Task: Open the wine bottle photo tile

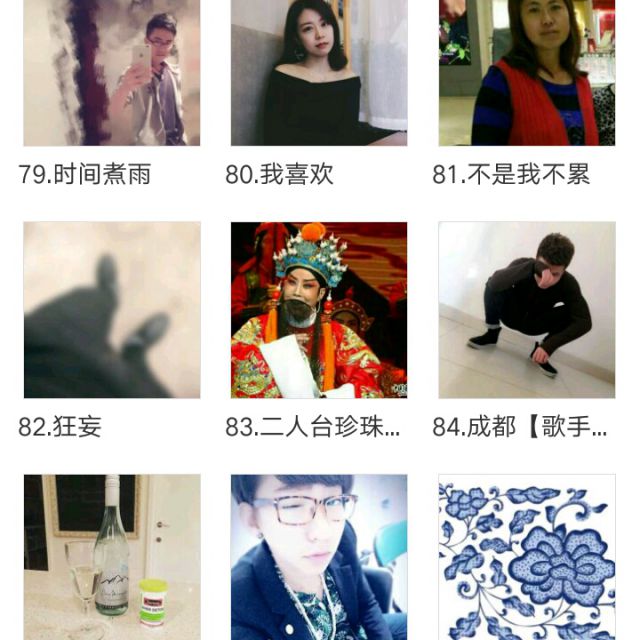Action: click(111, 557)
